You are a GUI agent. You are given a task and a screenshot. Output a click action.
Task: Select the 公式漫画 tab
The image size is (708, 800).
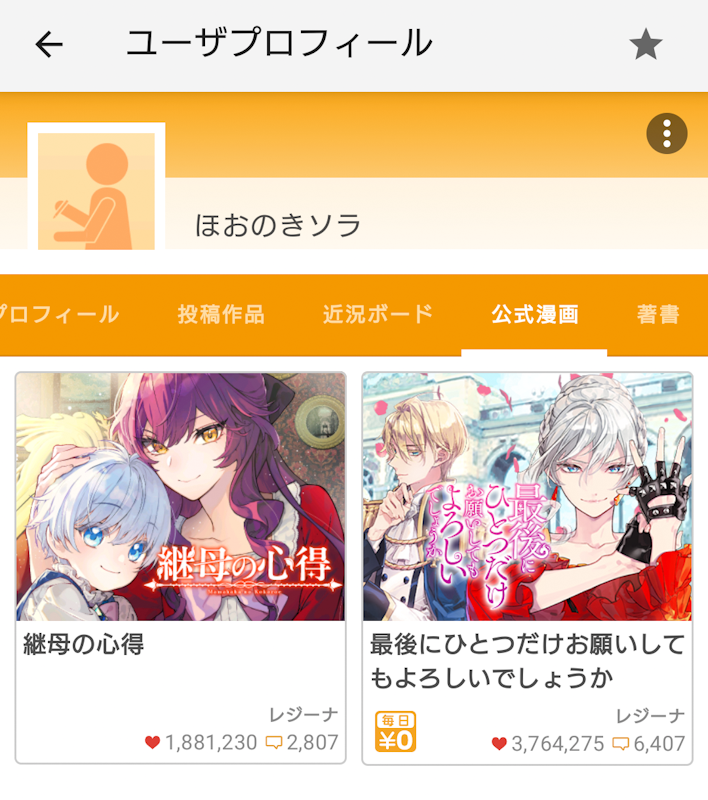535,314
